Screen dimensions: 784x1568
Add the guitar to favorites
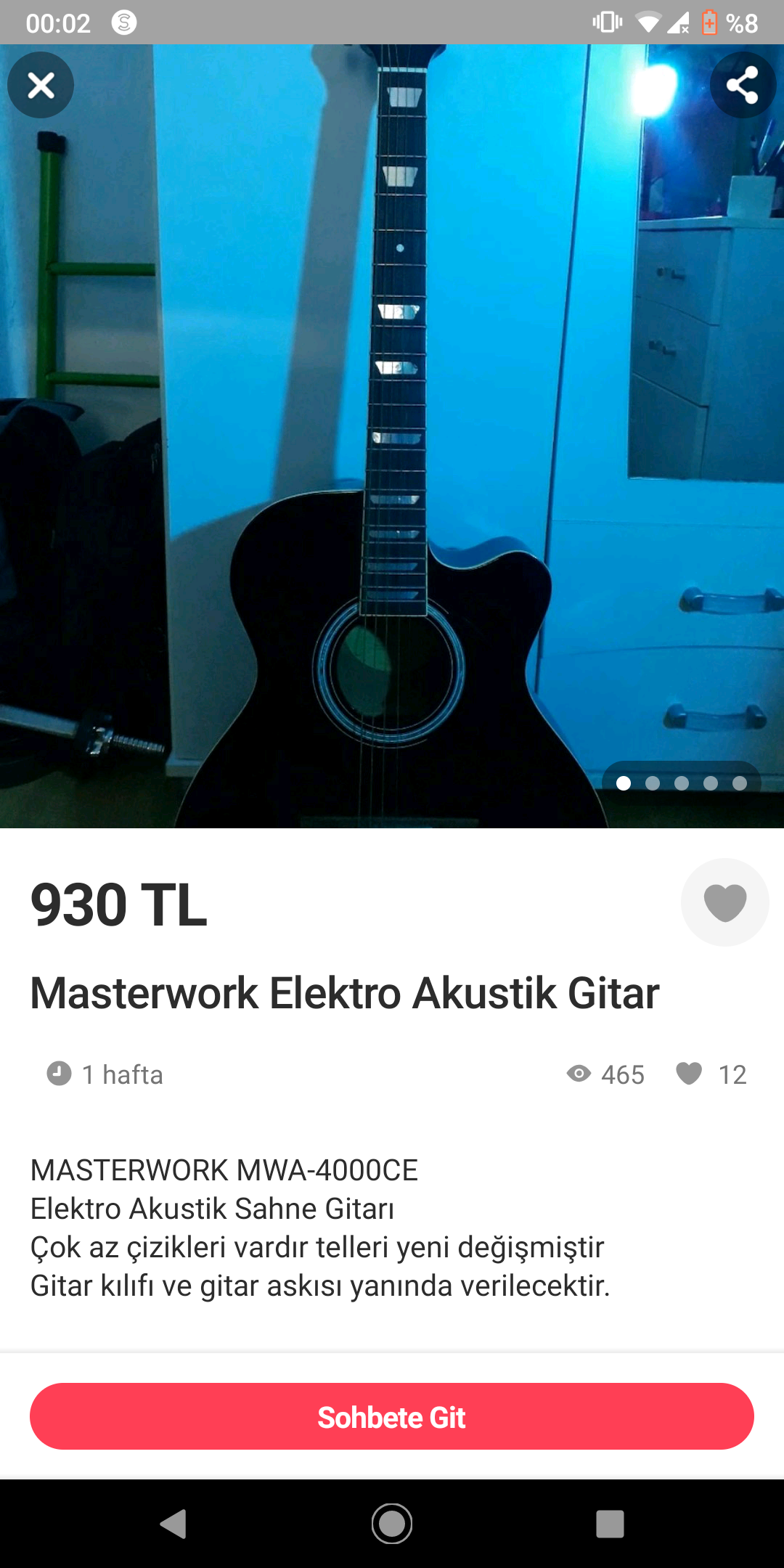[x=724, y=902]
